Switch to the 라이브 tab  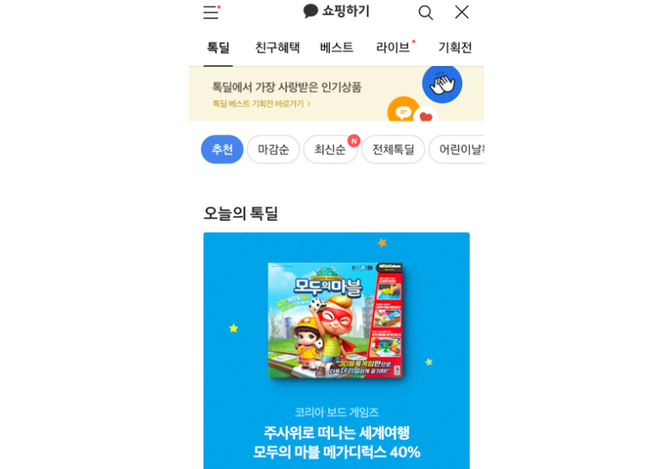[393, 47]
